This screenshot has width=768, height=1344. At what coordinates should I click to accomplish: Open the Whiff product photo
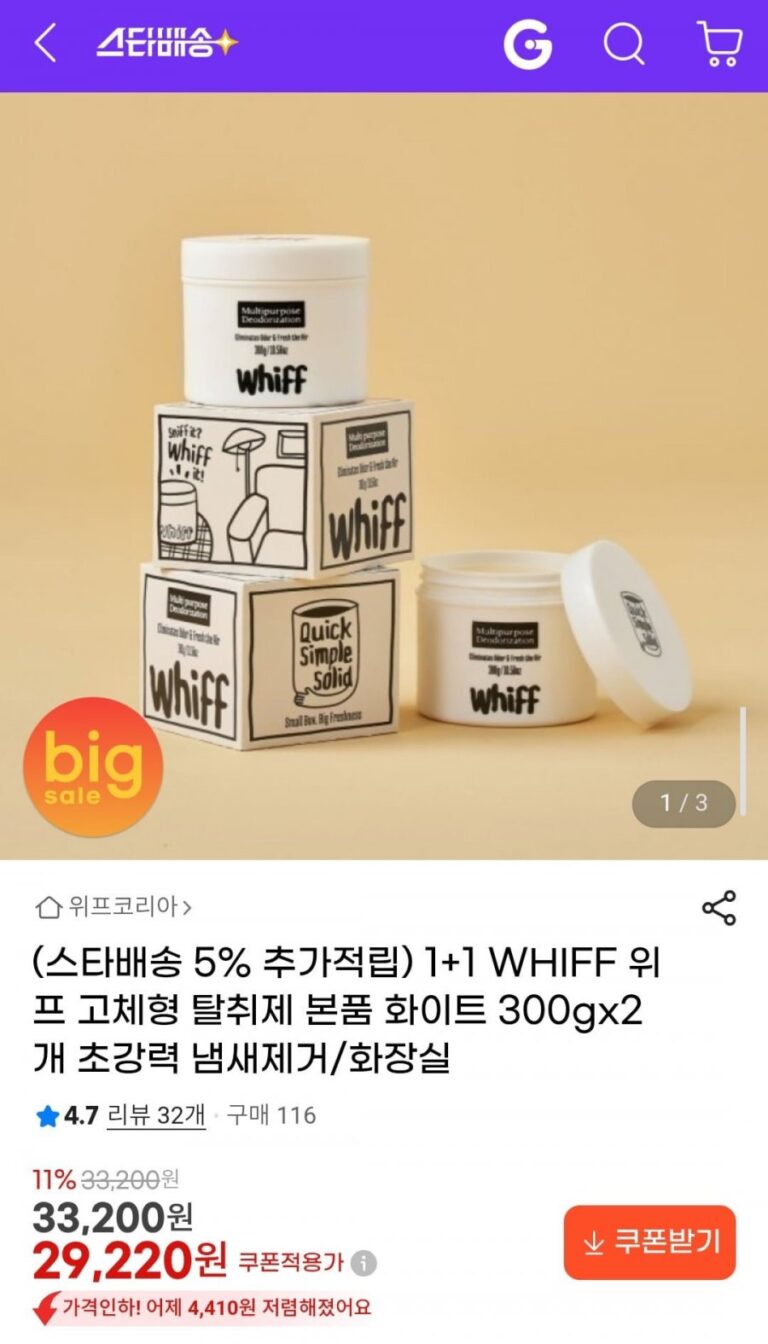click(384, 475)
